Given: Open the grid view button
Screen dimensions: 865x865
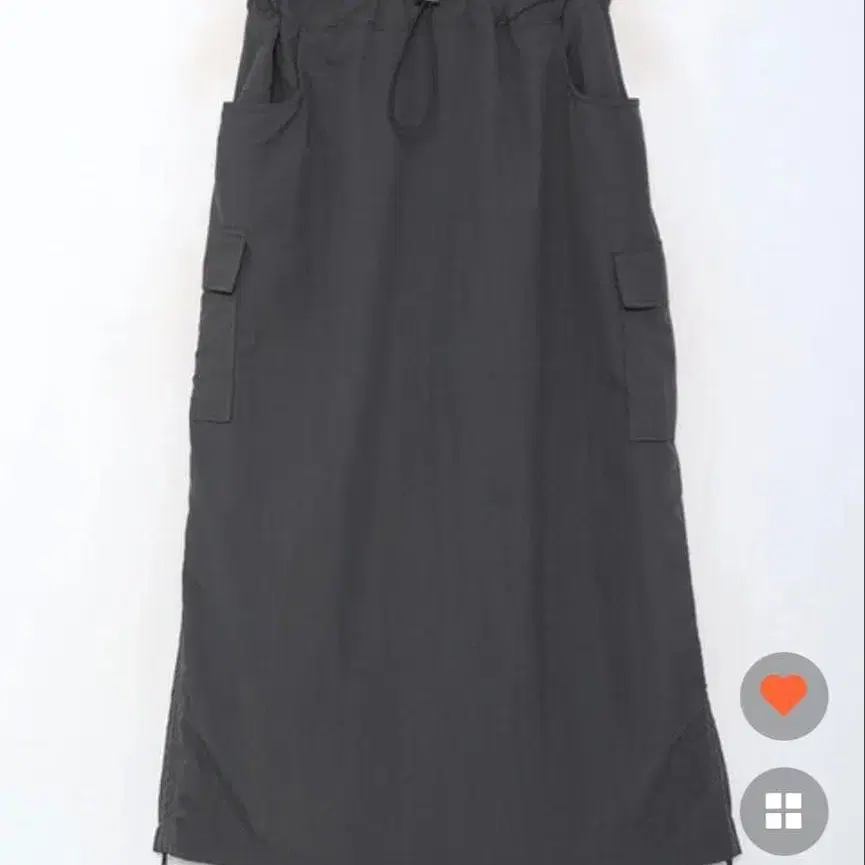Looking at the screenshot, I should [x=783, y=810].
